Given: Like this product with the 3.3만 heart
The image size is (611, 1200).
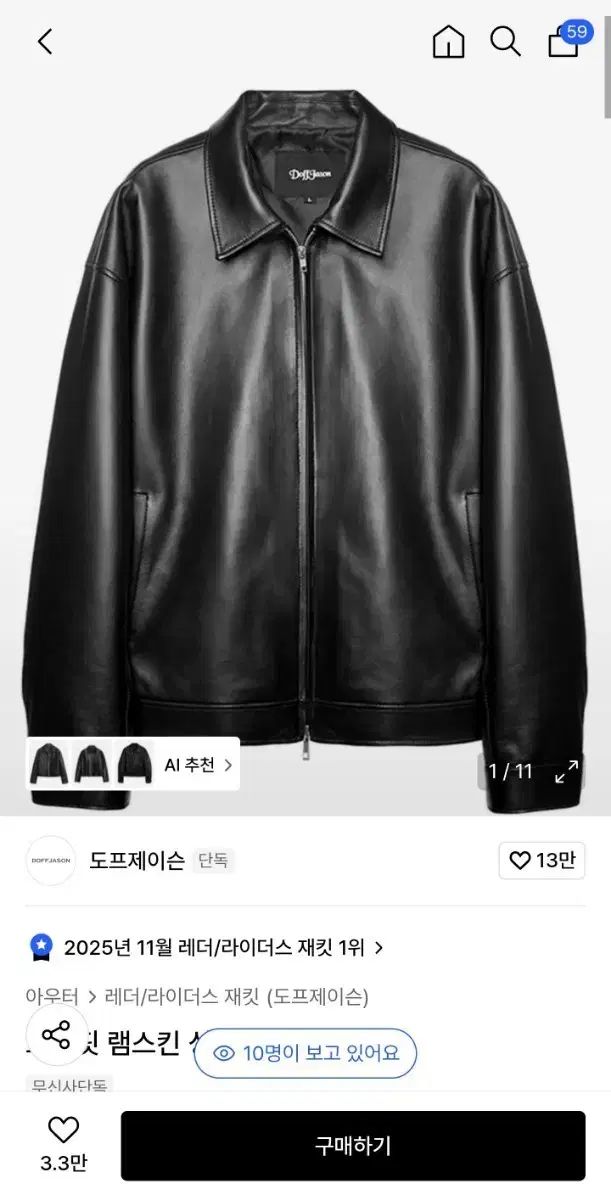Looking at the screenshot, I should [x=63, y=1142].
